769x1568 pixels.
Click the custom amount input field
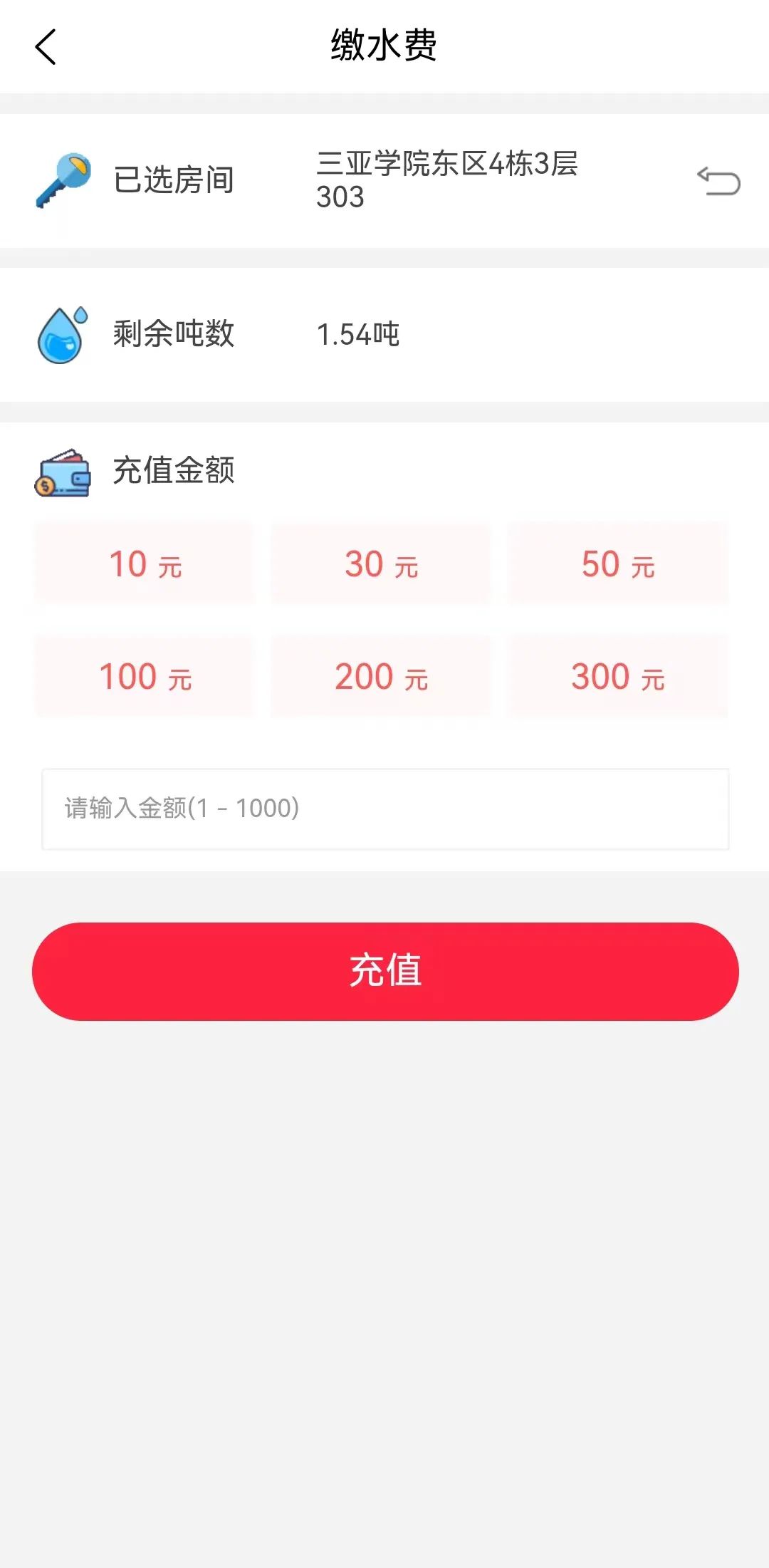tap(384, 809)
